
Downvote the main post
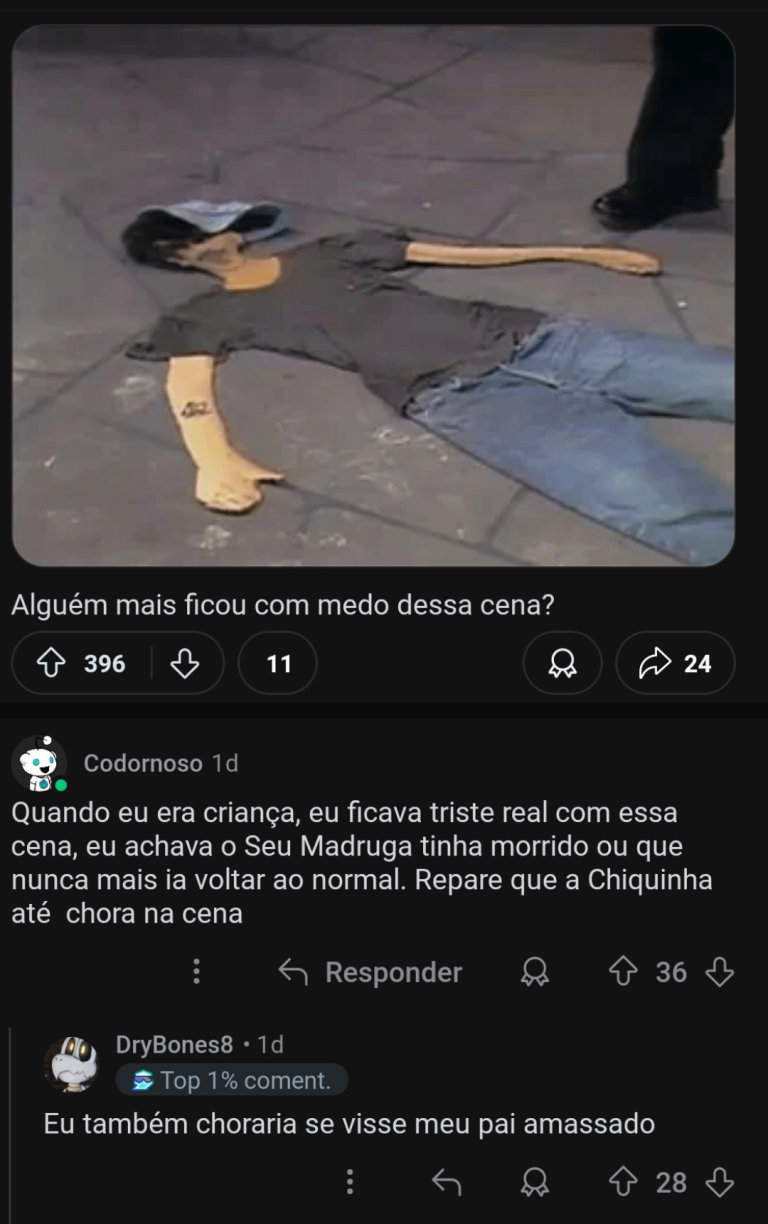click(185, 663)
